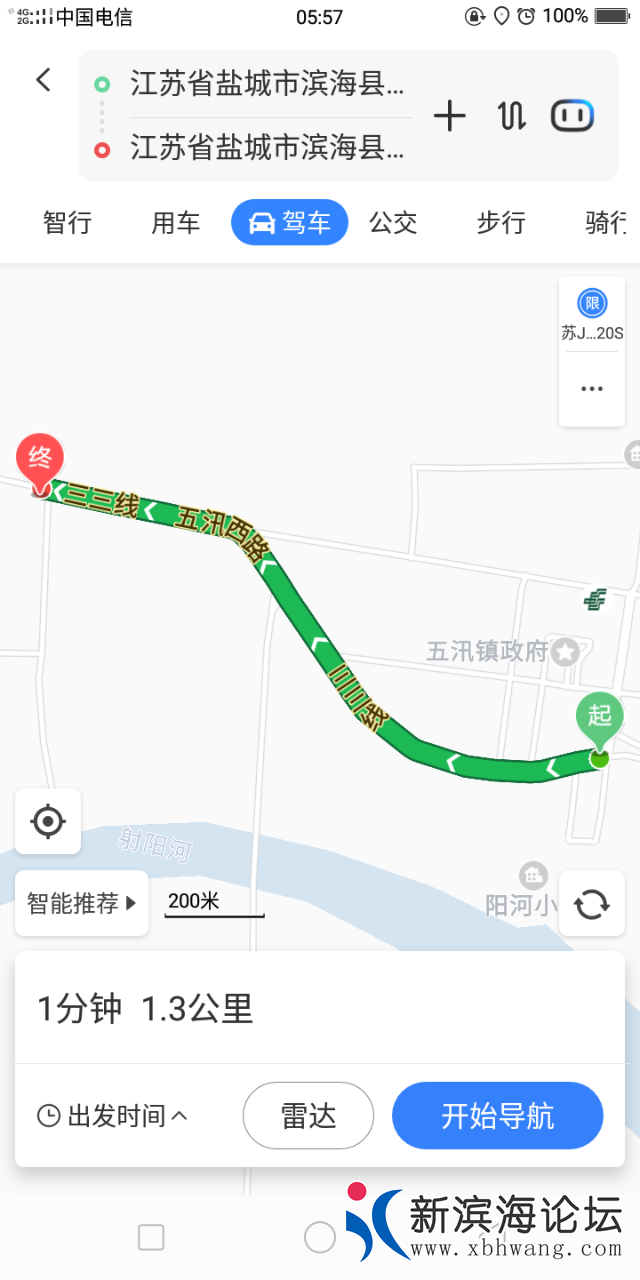Switch to the 用车 tab
640x1280 pixels.
(x=175, y=222)
